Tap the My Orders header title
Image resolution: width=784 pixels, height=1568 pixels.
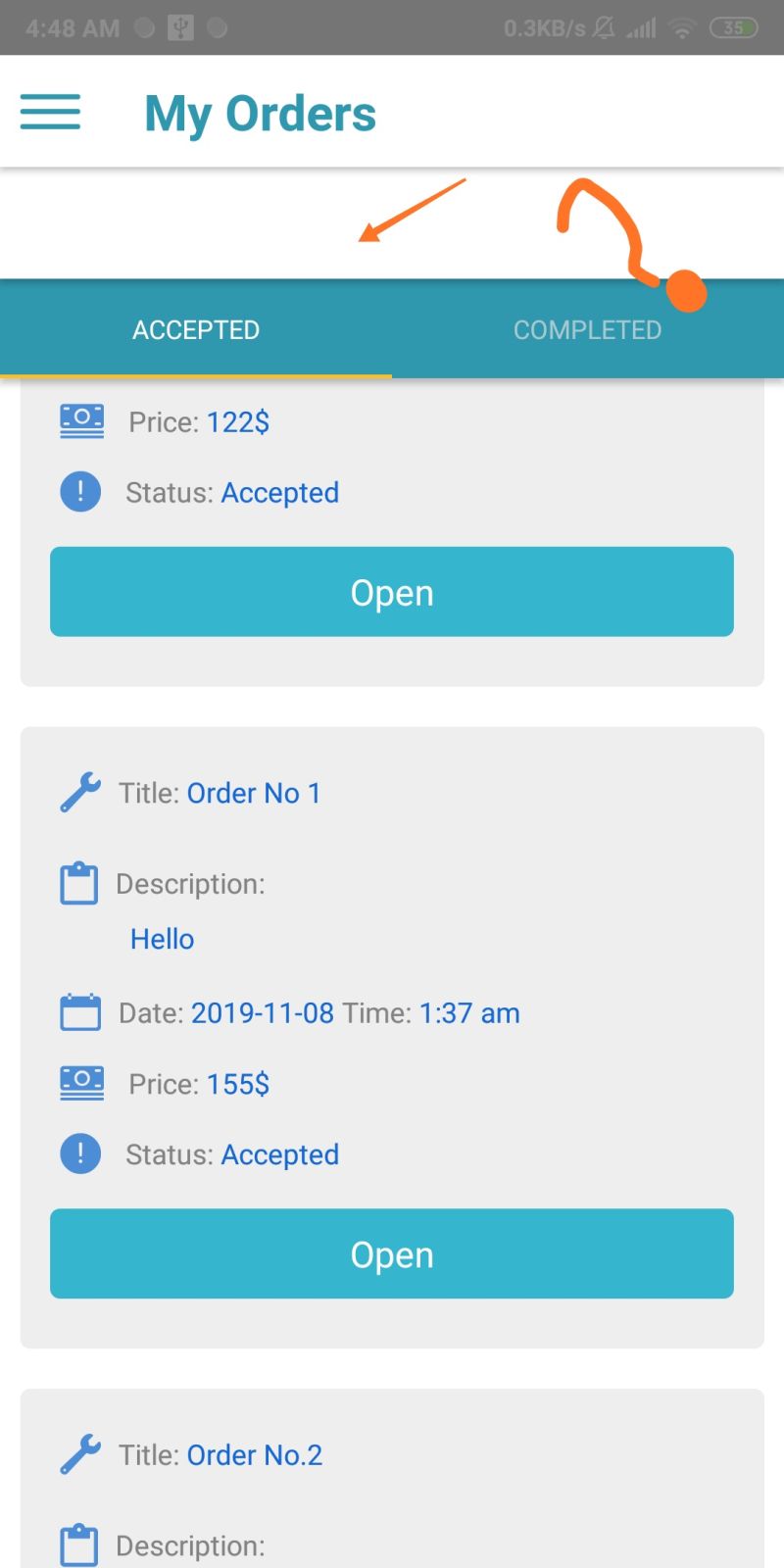[260, 112]
